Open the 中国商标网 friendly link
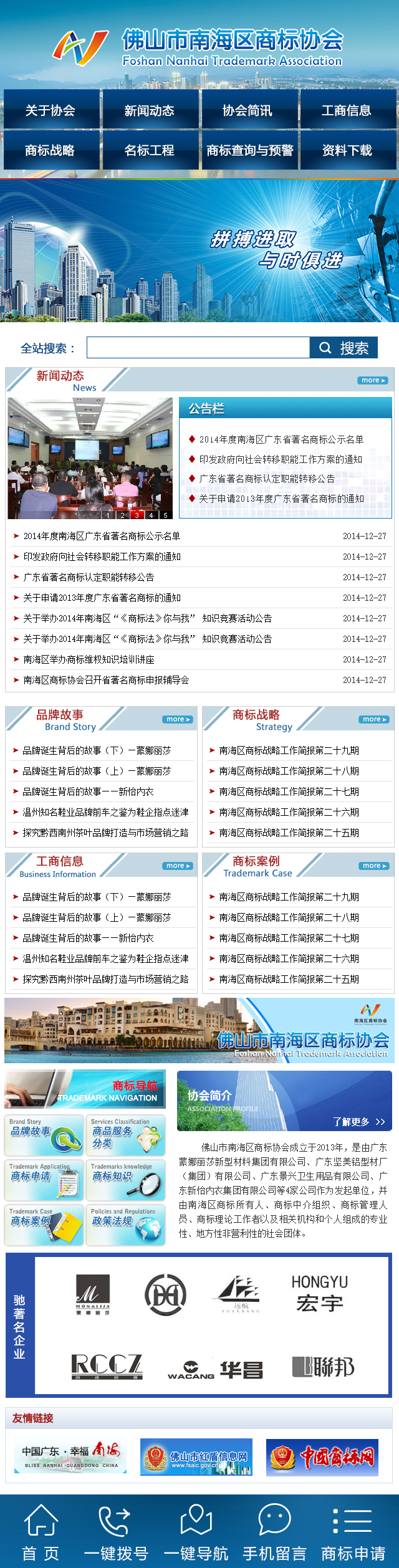The height and width of the screenshot is (1568, 399). tap(322, 1458)
